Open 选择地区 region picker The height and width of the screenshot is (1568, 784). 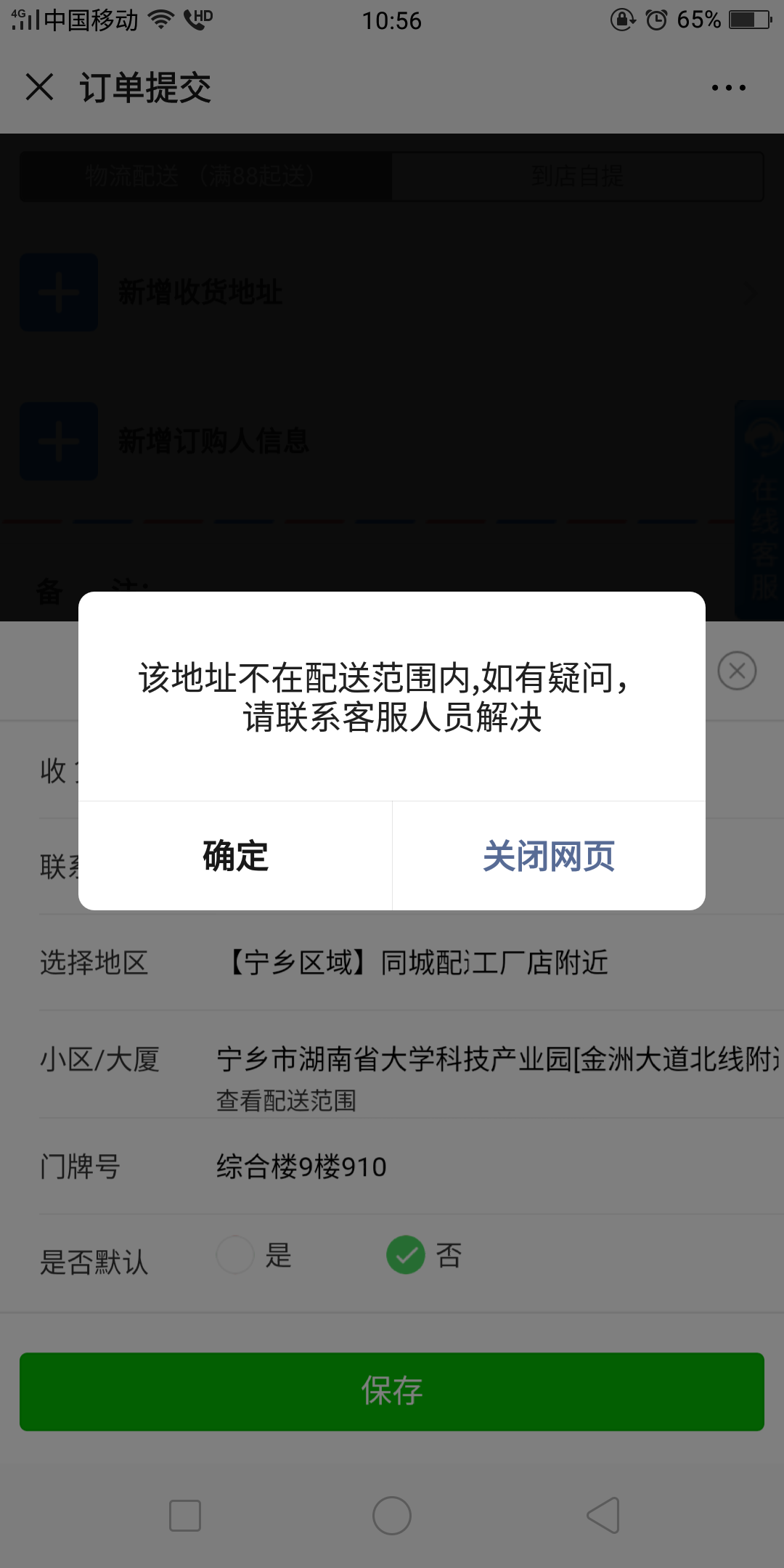[412, 963]
